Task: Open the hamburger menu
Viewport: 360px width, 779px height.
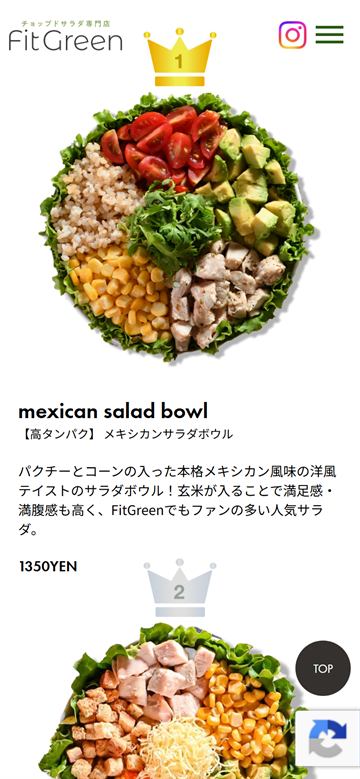Action: tap(329, 35)
